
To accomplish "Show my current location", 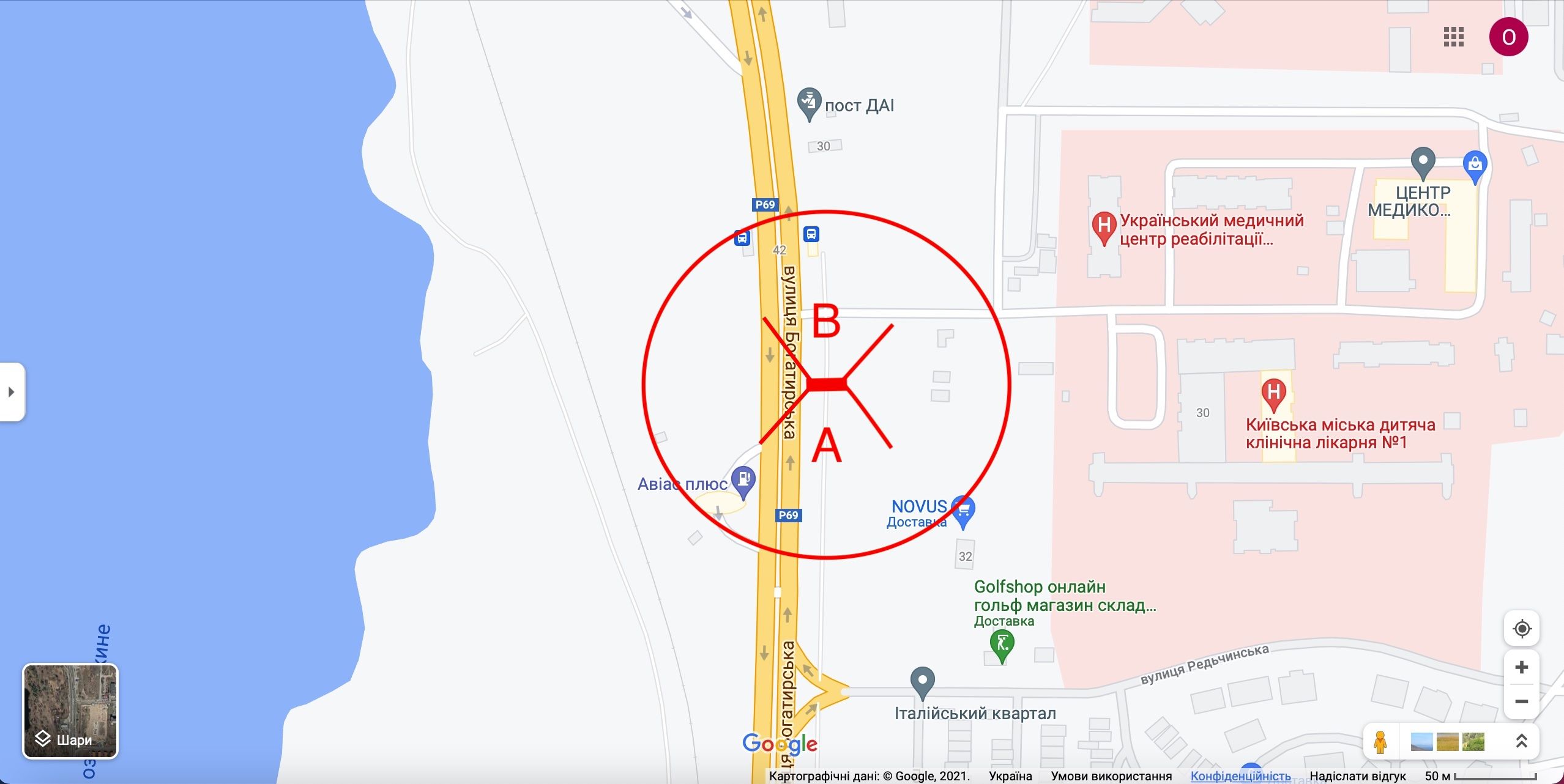I will point(1522,629).
